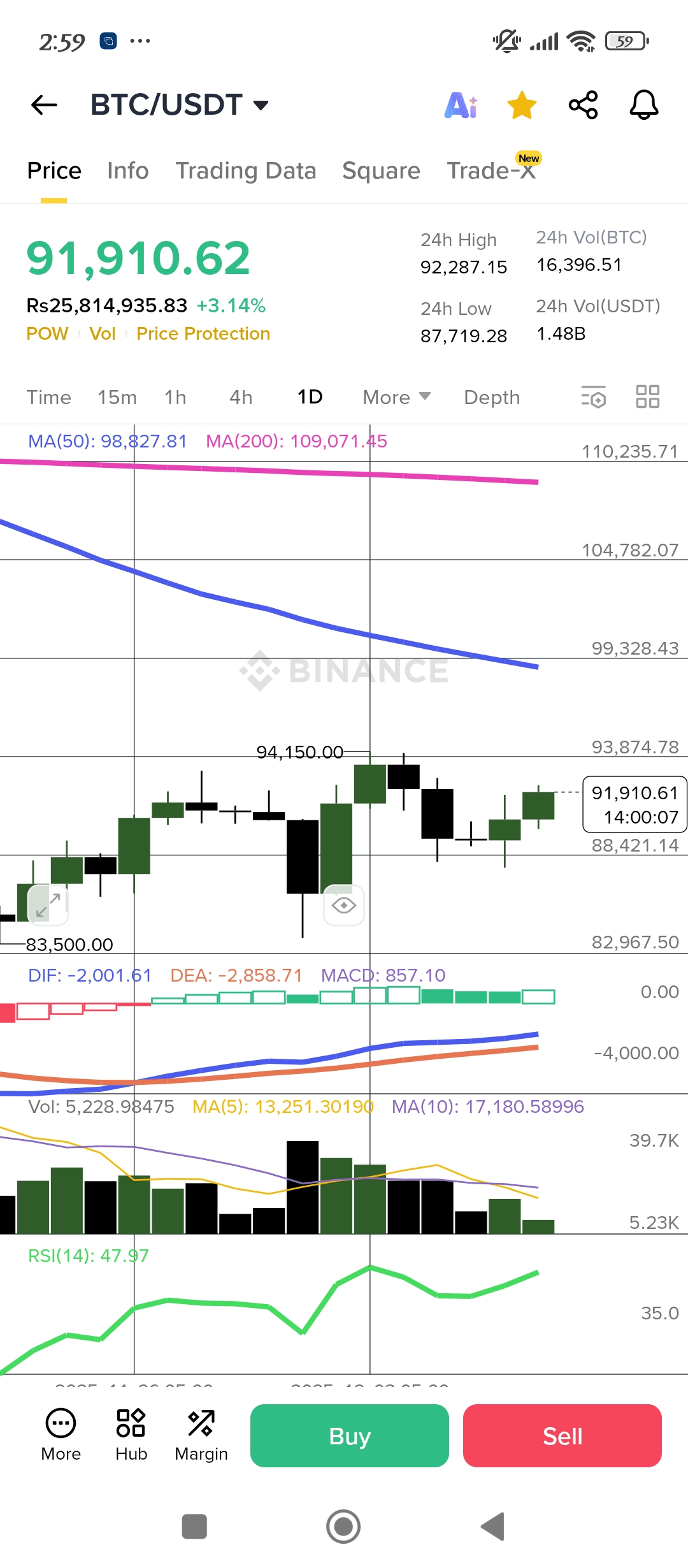Open chart indicator settings icon
Screen dimensions: 688x1568
tap(593, 397)
